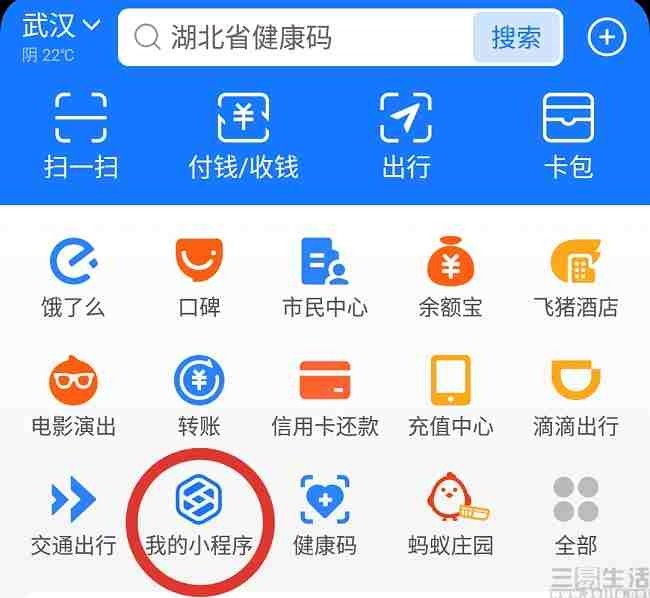
Task: Launch 扫一扫 scanner
Action: pos(81,136)
